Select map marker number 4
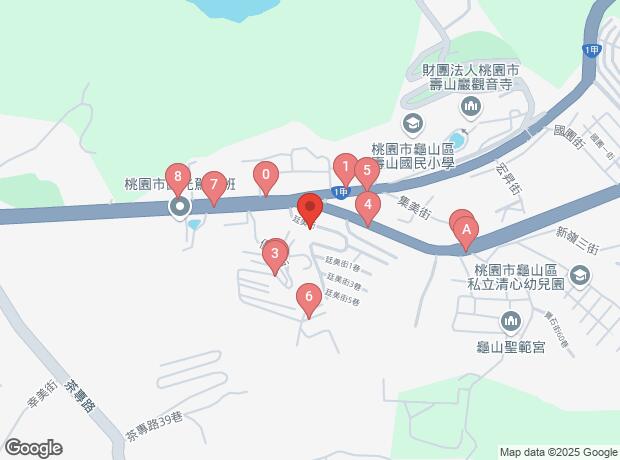The height and width of the screenshot is (460, 620). coord(368,207)
